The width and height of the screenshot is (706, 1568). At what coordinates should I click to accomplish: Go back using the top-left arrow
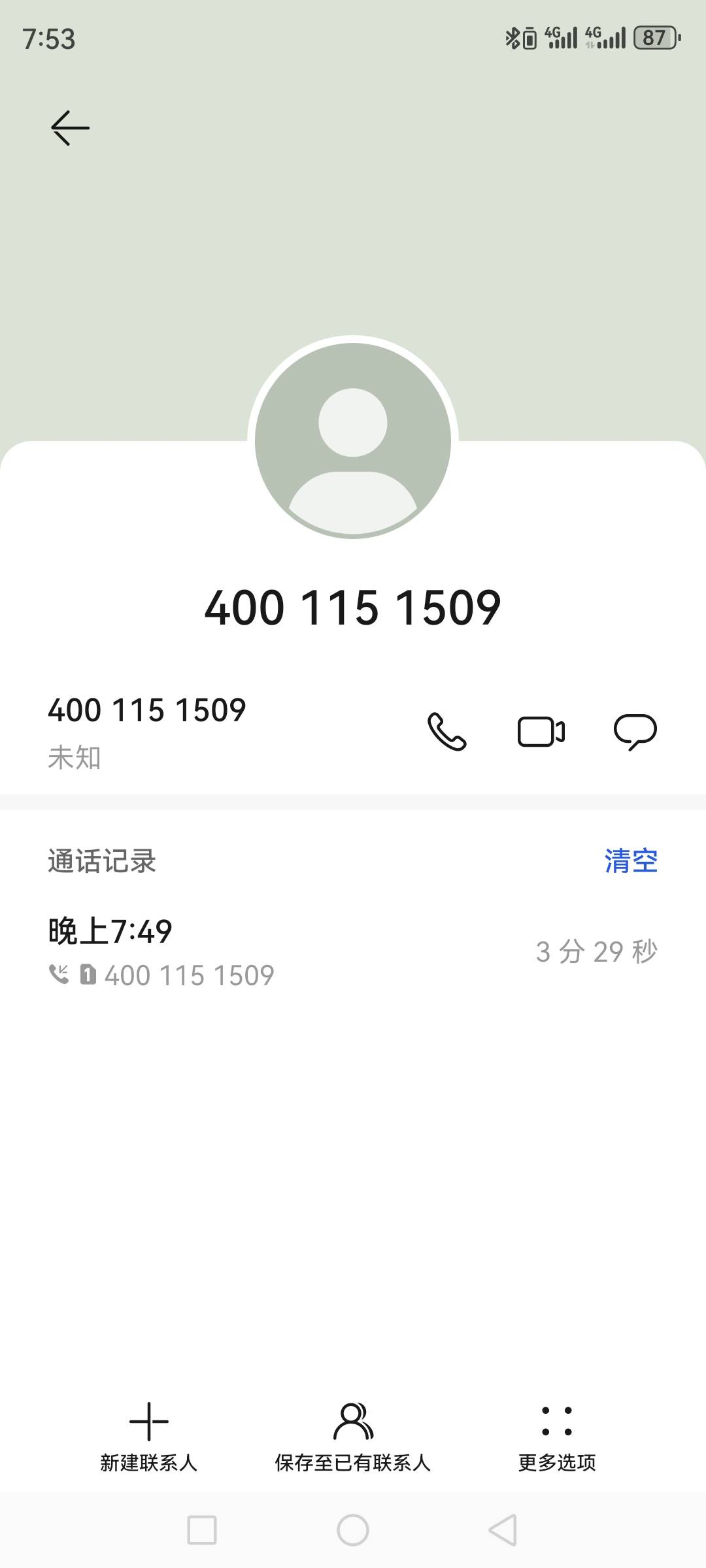70,127
